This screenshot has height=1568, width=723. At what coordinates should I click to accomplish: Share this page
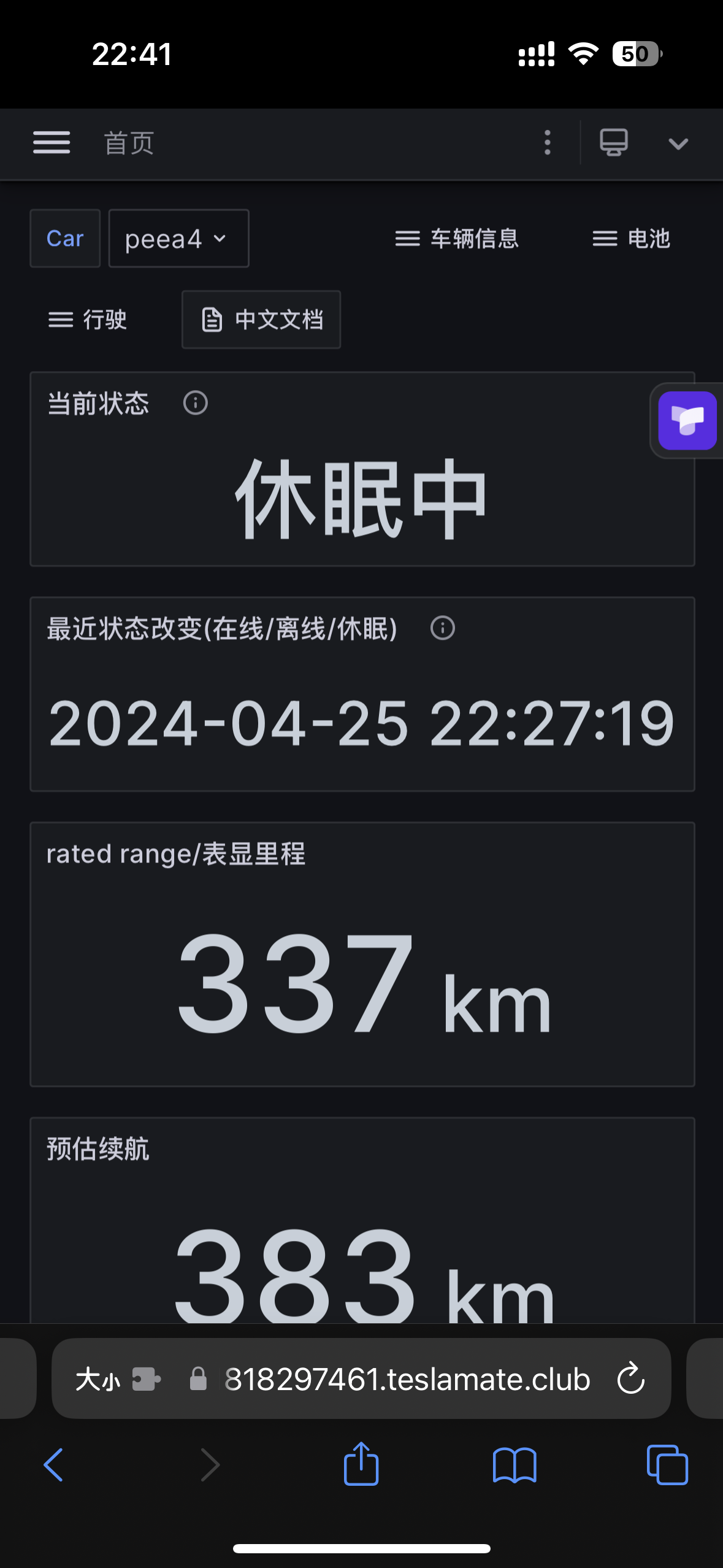[x=361, y=1463]
